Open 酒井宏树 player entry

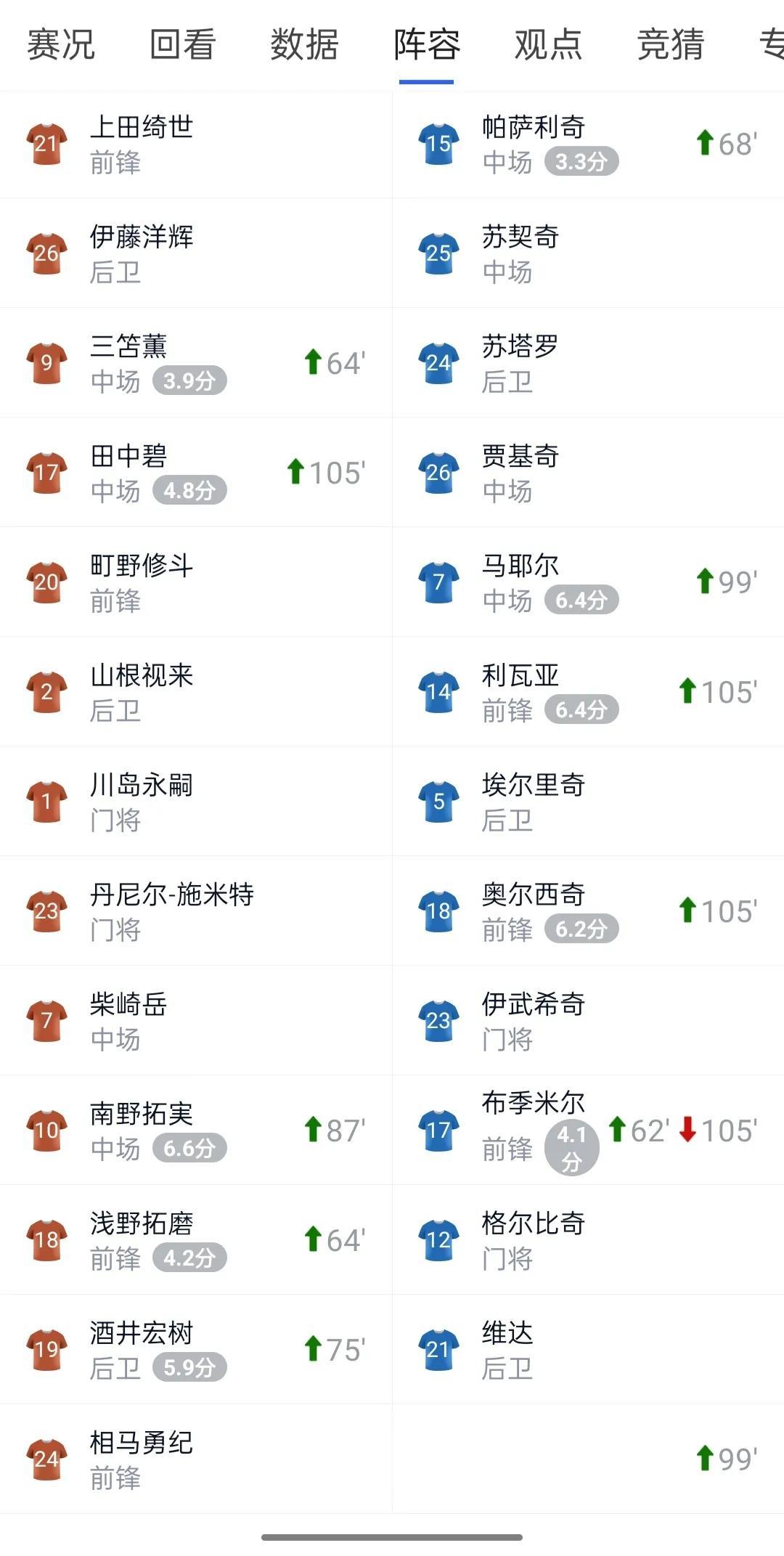[x=196, y=1350]
